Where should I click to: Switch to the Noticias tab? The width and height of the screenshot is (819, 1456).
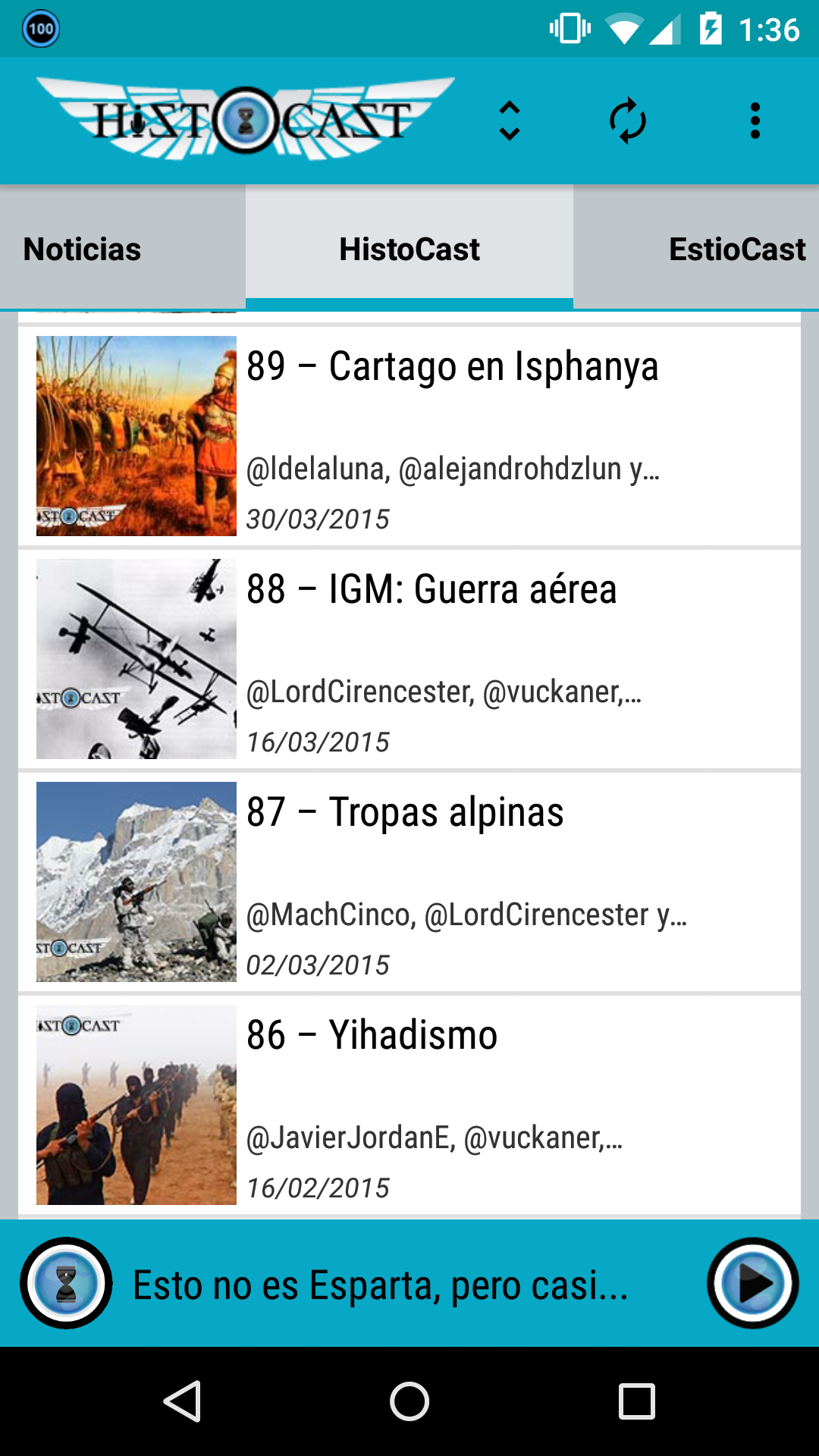click(x=83, y=249)
